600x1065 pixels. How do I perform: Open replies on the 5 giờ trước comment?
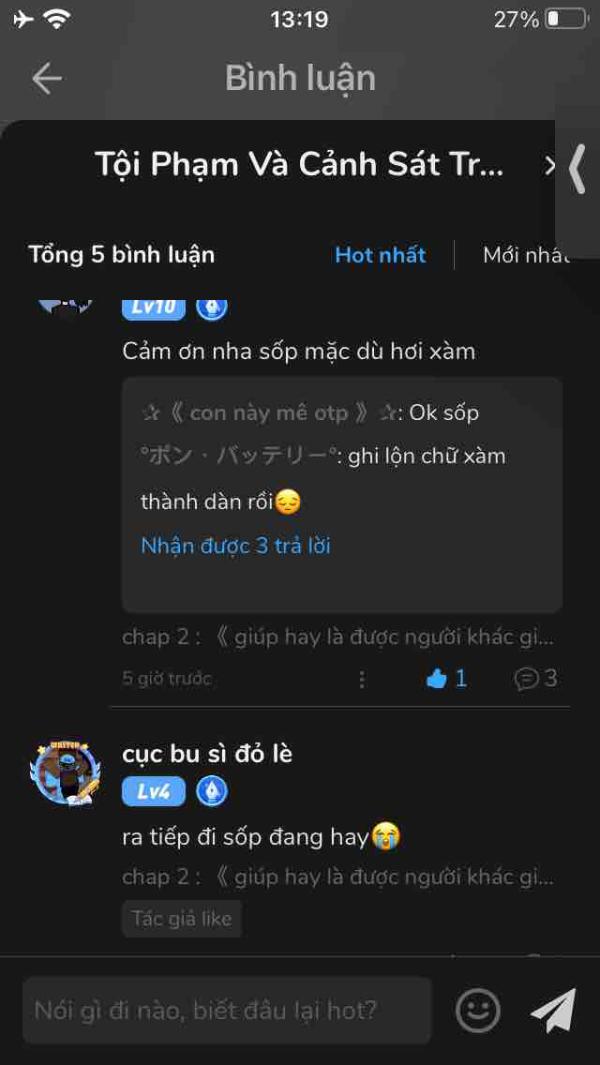(535, 679)
